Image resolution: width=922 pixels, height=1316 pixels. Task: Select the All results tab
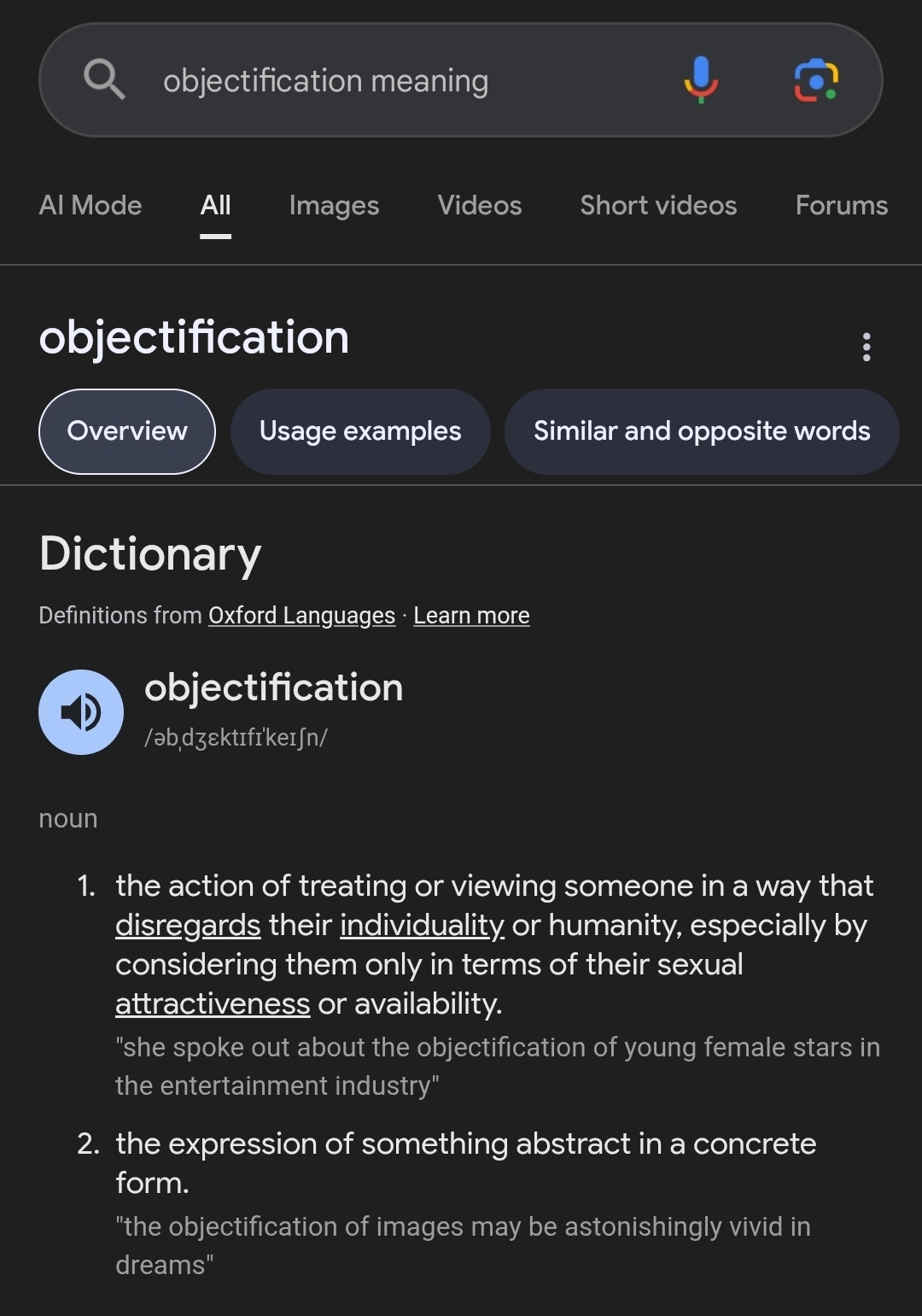coord(215,205)
